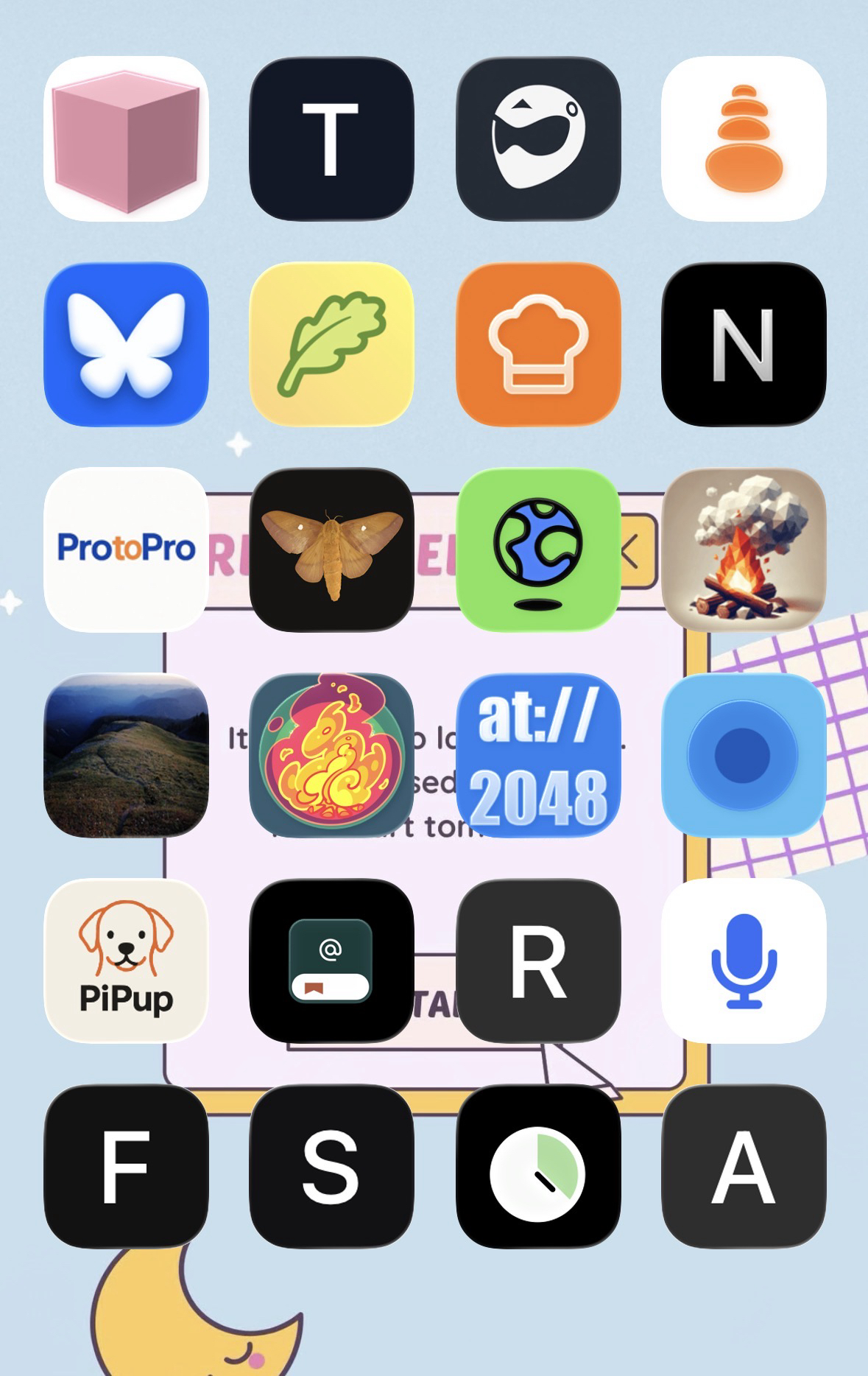
Task: Open the mountain landscape app
Action: tap(126, 755)
